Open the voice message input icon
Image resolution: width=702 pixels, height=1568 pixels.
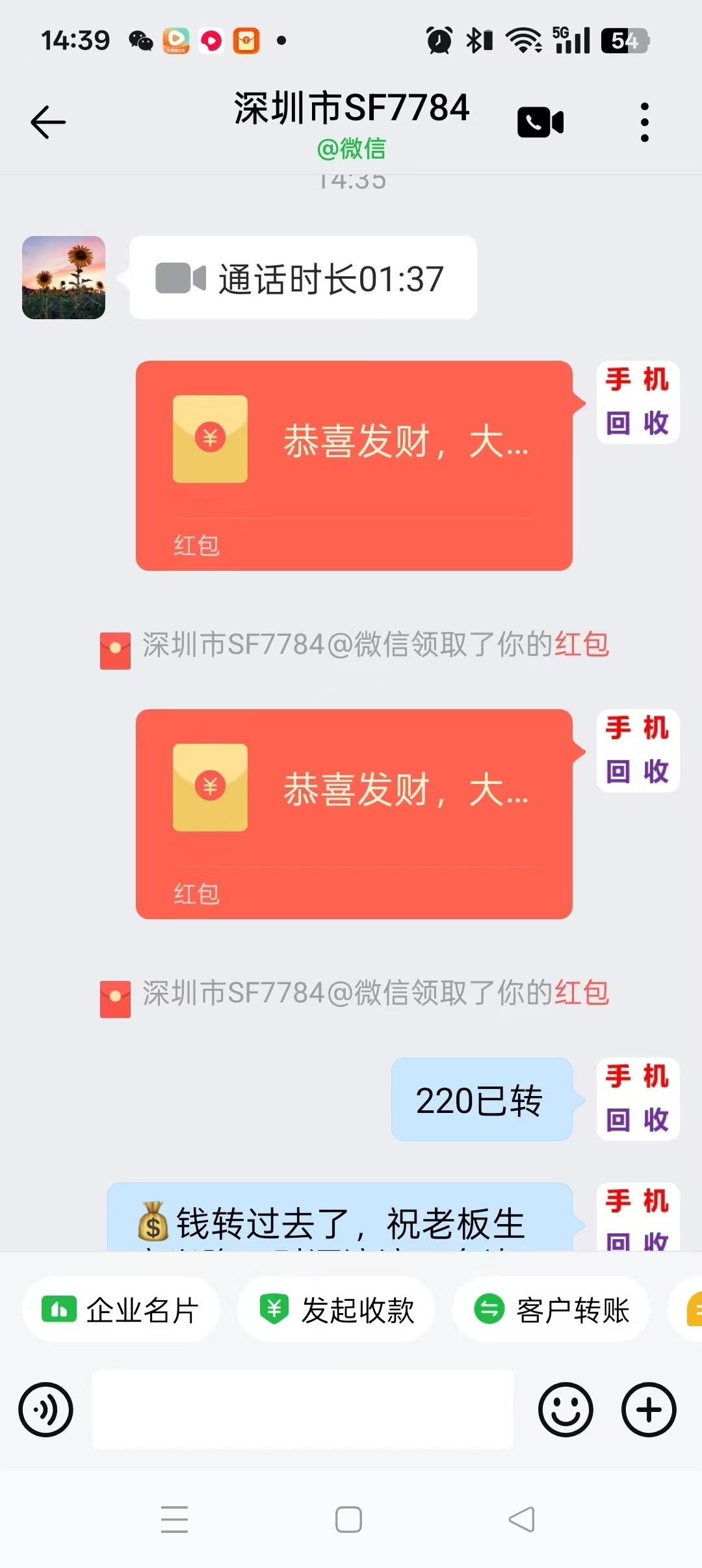pos(46,1411)
